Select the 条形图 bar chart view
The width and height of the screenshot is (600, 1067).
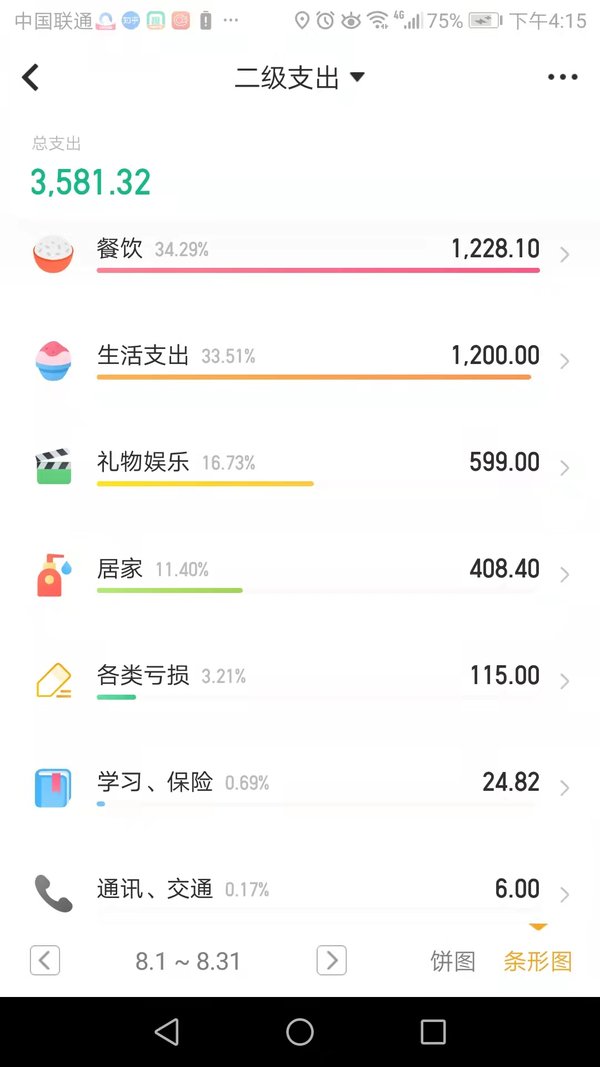pyautogui.click(x=537, y=961)
